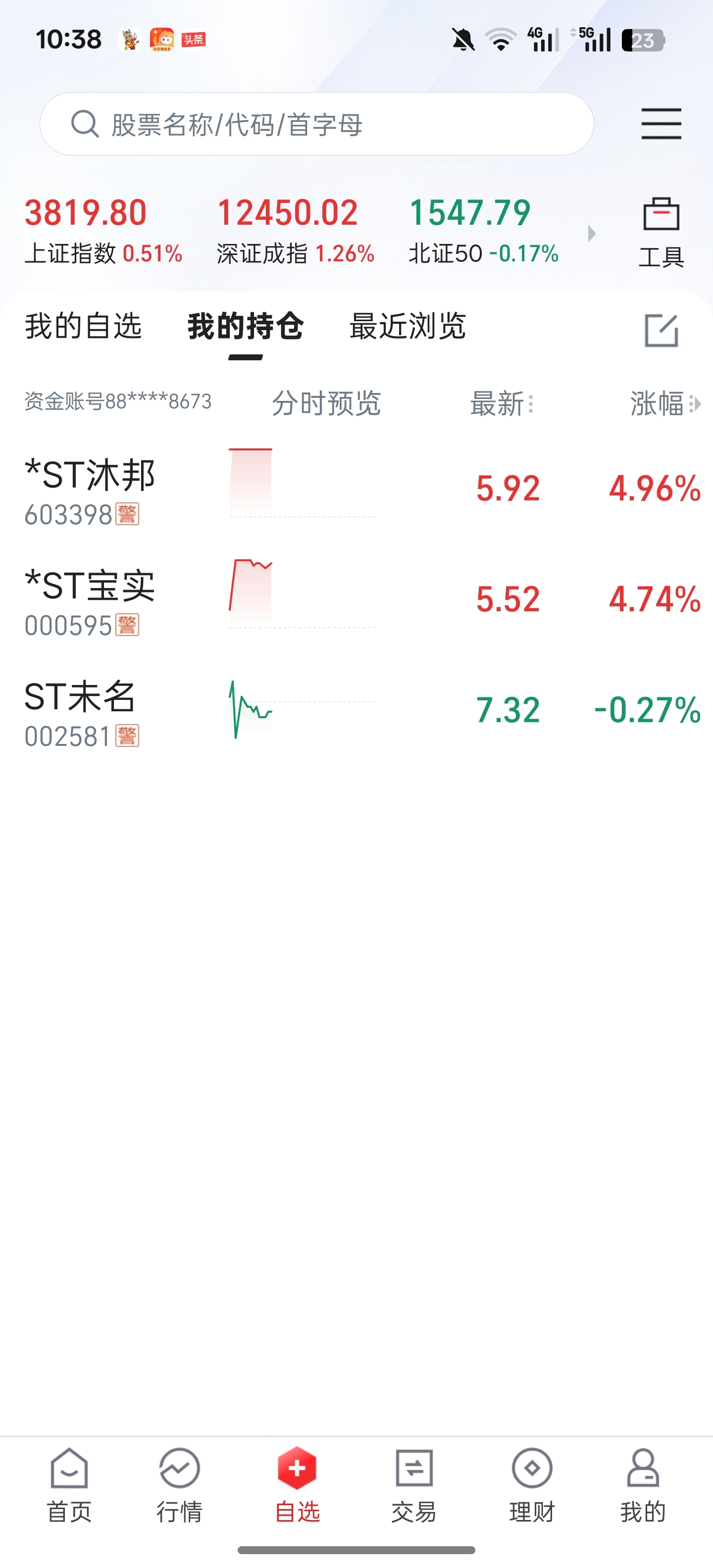Screen dimensions: 713x1568
Task: Sort holdings by 涨幅 column
Action: coord(665,403)
